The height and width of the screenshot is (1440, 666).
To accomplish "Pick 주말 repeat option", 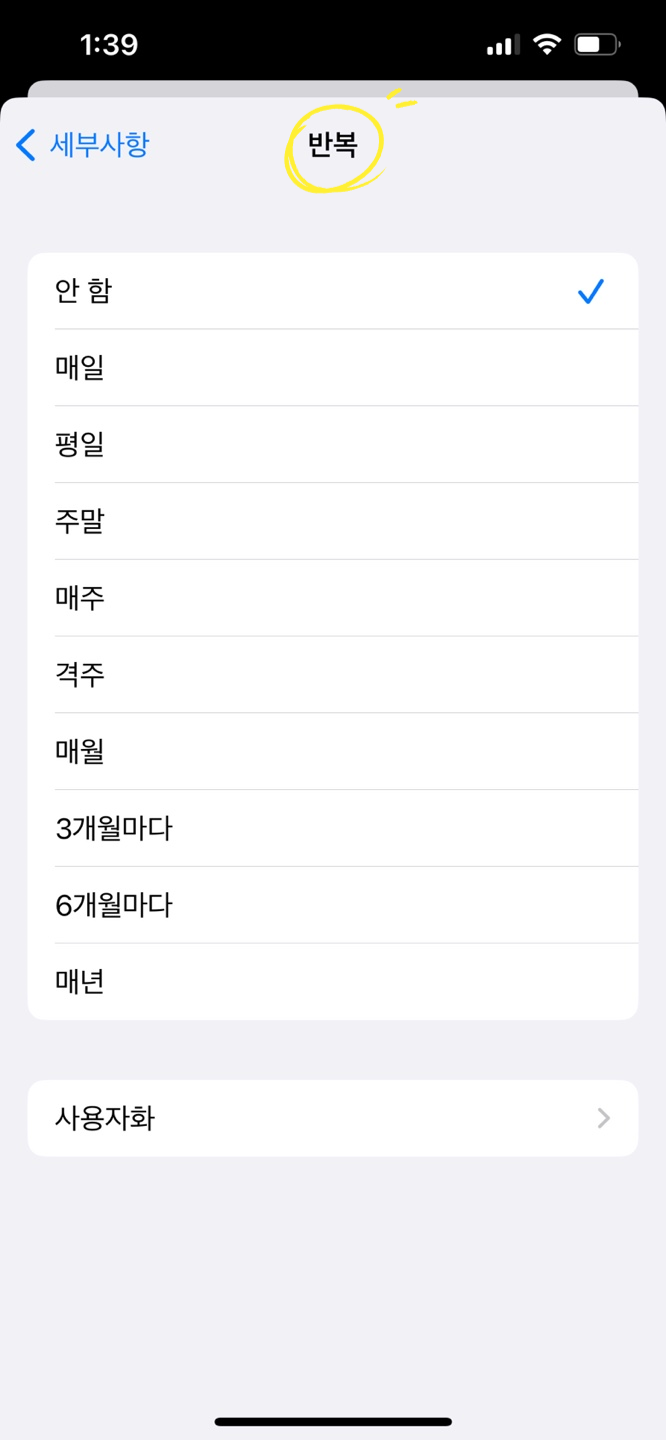I will (x=333, y=521).
